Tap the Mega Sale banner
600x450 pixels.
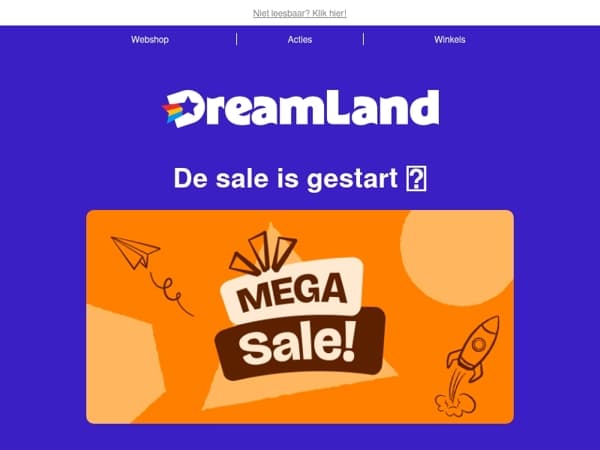(300, 317)
